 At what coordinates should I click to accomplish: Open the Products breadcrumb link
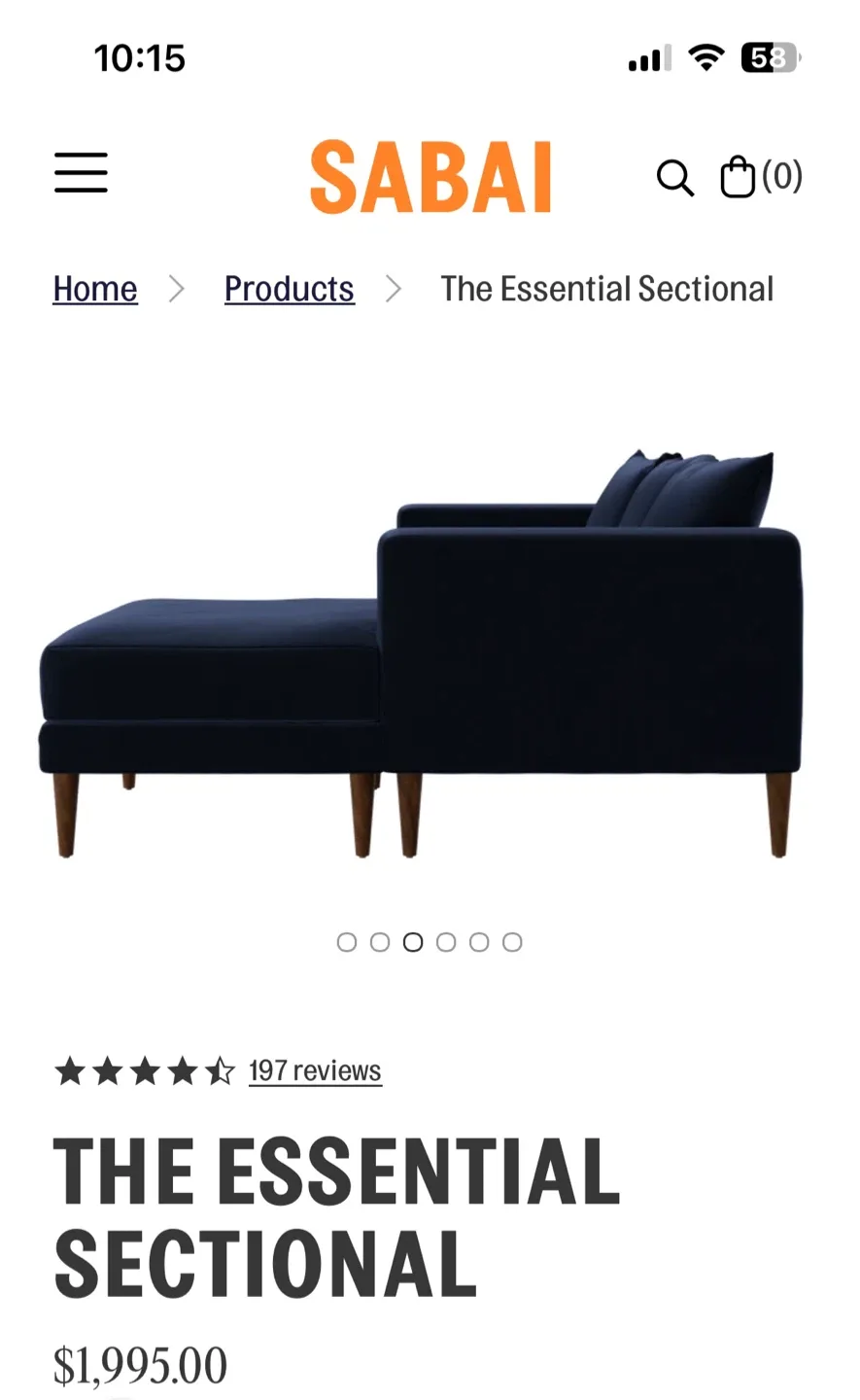(x=289, y=289)
